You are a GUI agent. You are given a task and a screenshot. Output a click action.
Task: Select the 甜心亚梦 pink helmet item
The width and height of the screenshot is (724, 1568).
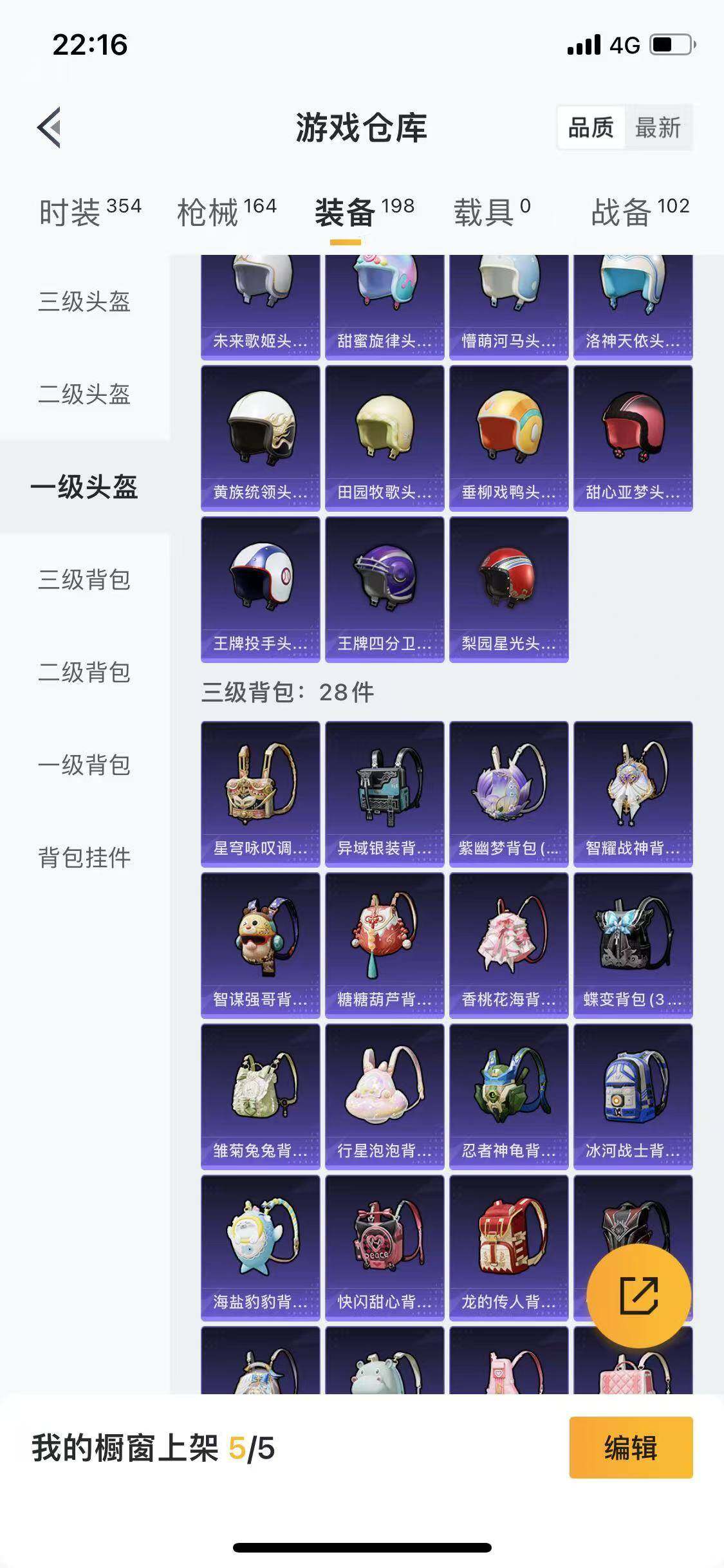(632, 436)
